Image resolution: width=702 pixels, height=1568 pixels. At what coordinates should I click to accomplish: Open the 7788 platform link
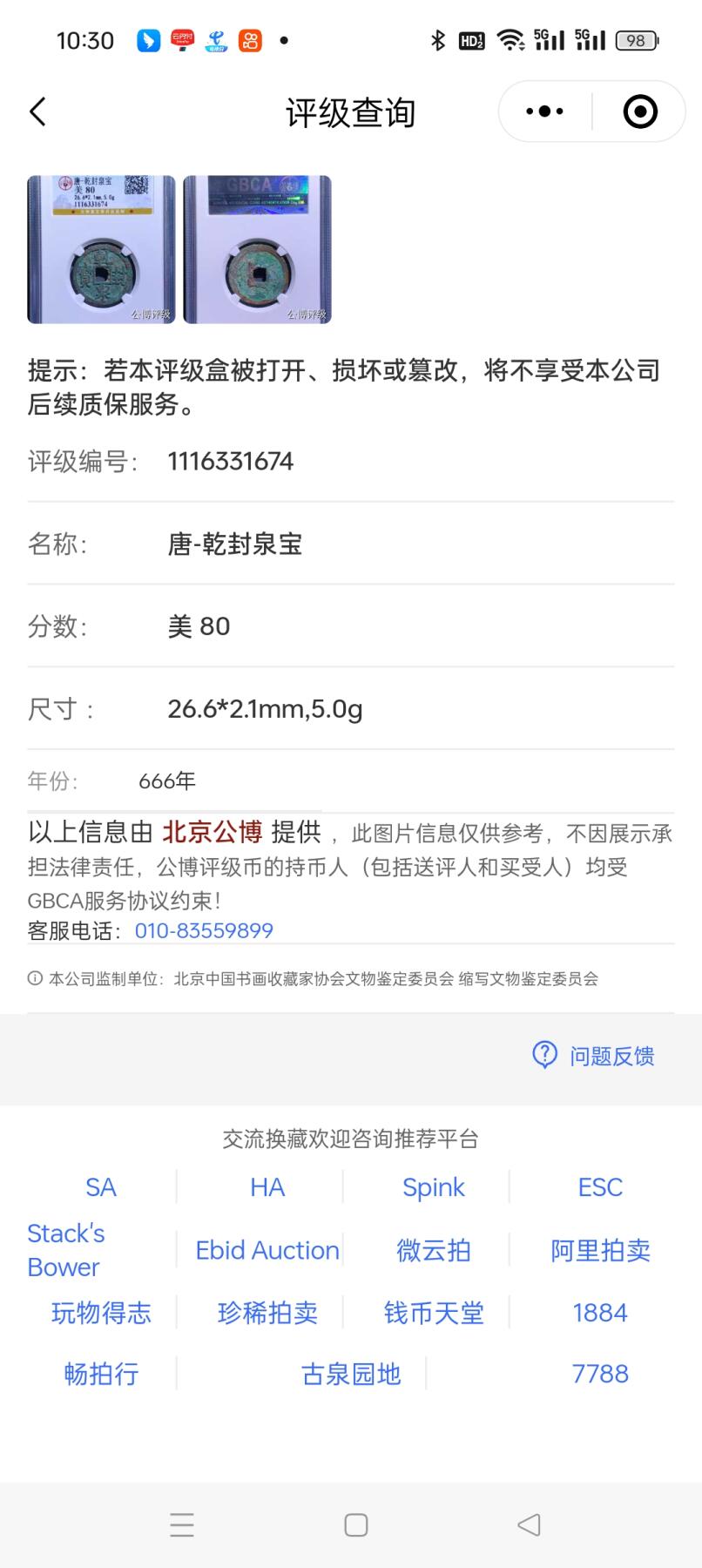coord(601,1374)
